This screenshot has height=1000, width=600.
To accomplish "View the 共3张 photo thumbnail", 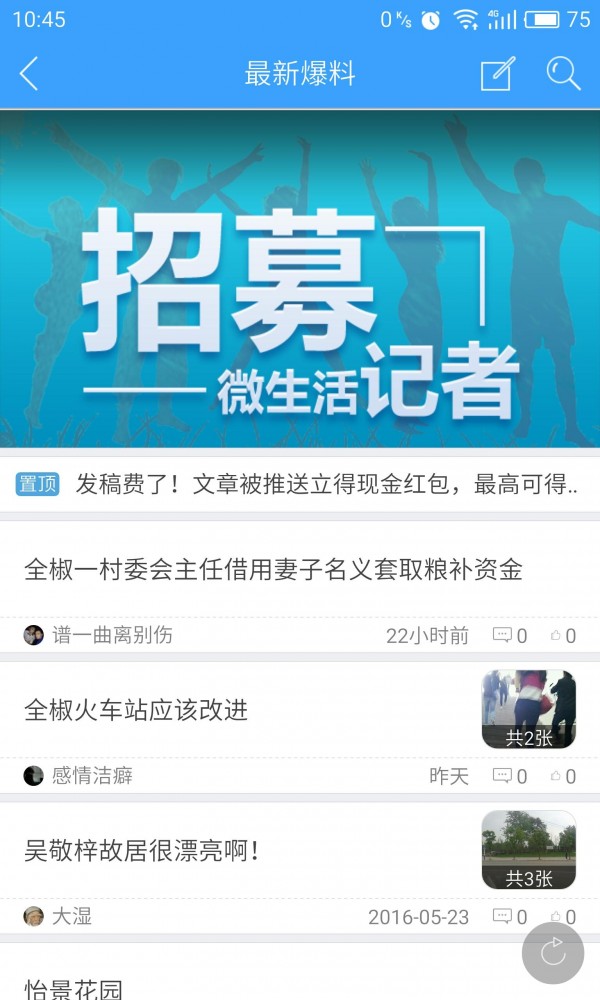I will (529, 849).
